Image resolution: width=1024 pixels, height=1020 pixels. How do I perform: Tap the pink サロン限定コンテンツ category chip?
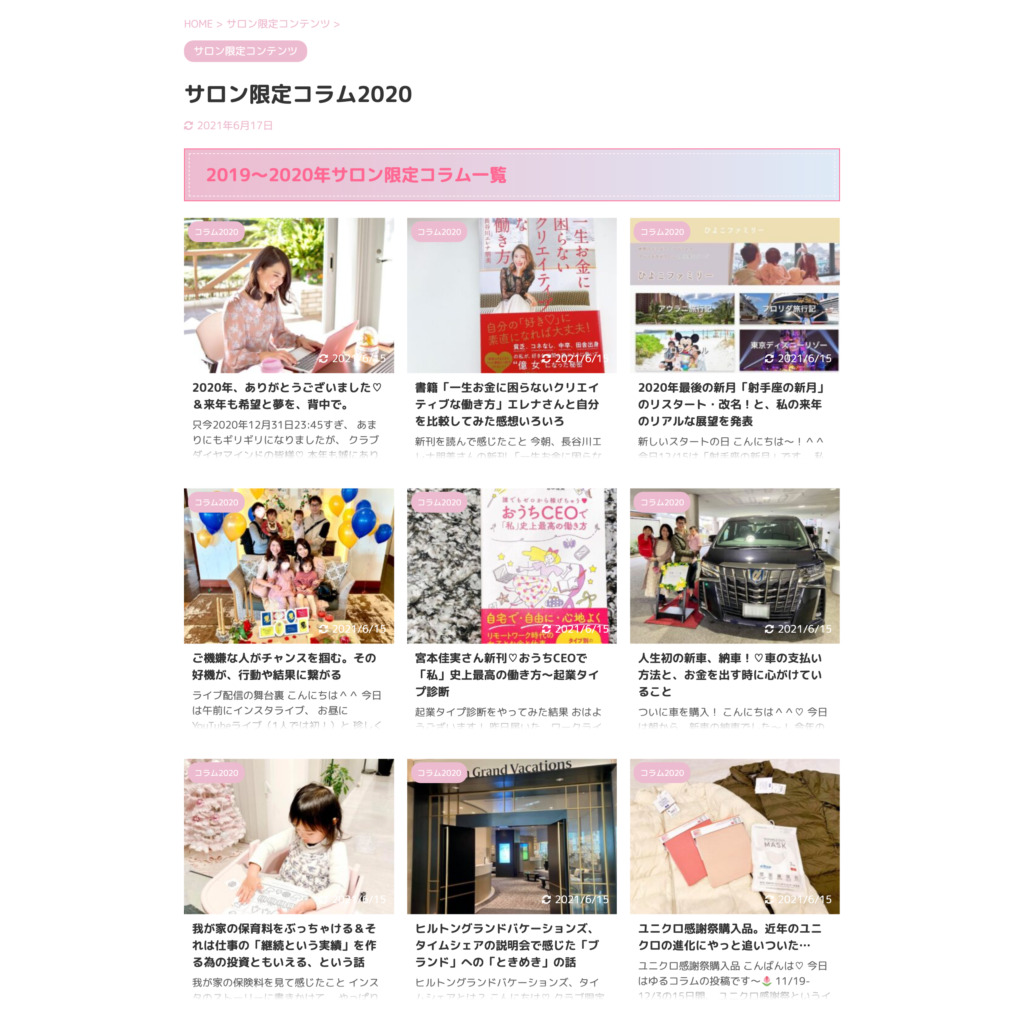coord(245,51)
